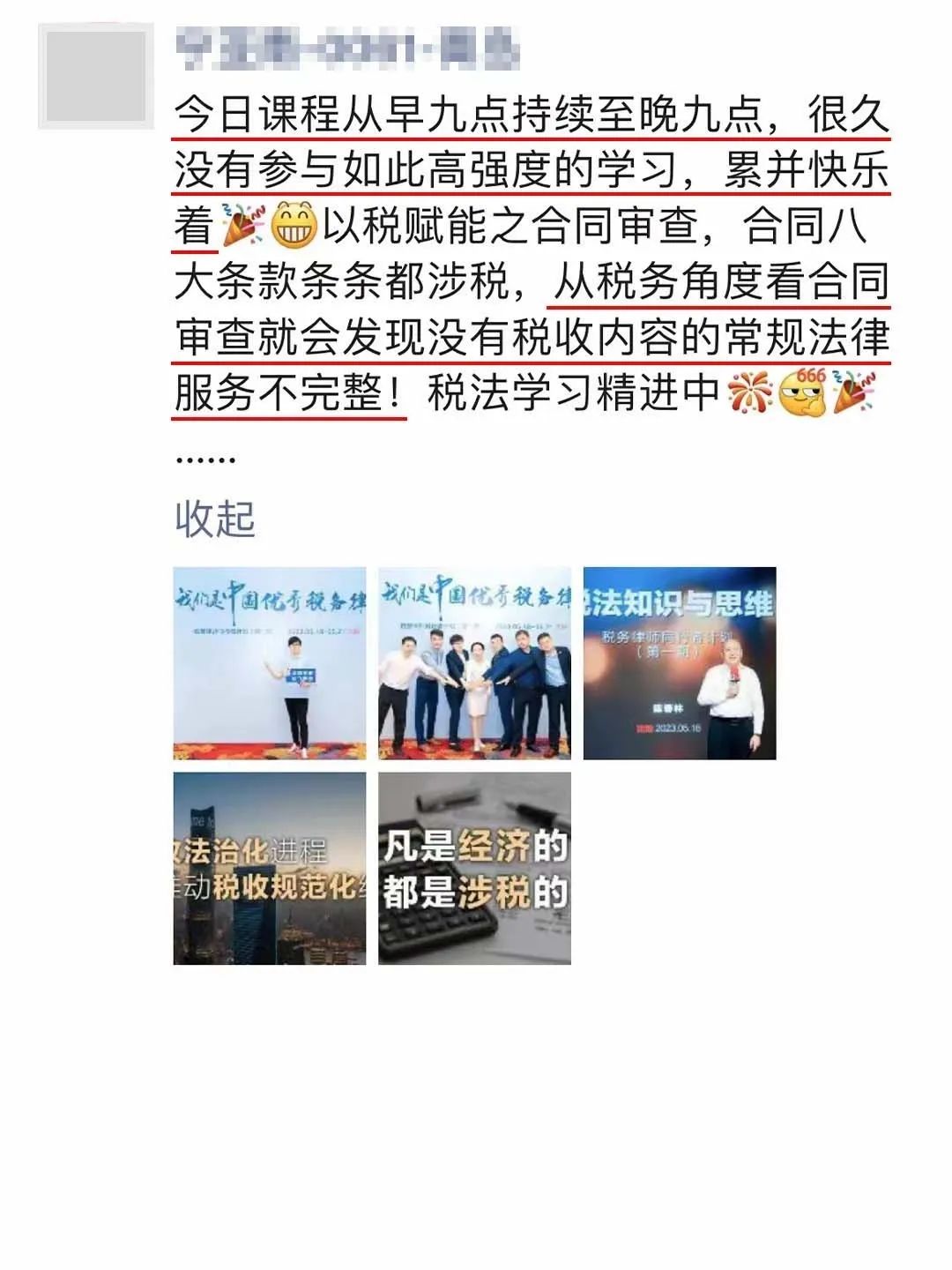
Task: View the 法治化进程 city skyline image
Action: point(269,869)
